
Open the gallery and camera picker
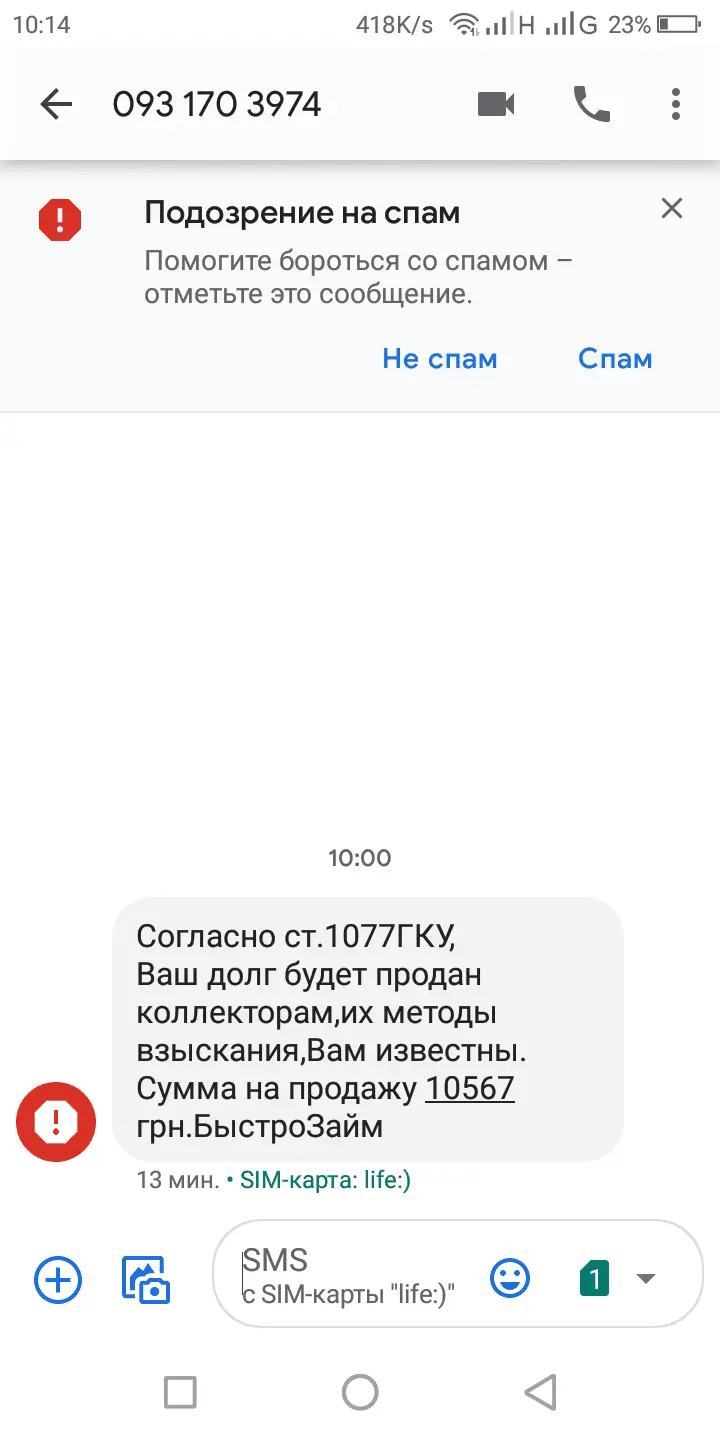pyautogui.click(x=146, y=1279)
